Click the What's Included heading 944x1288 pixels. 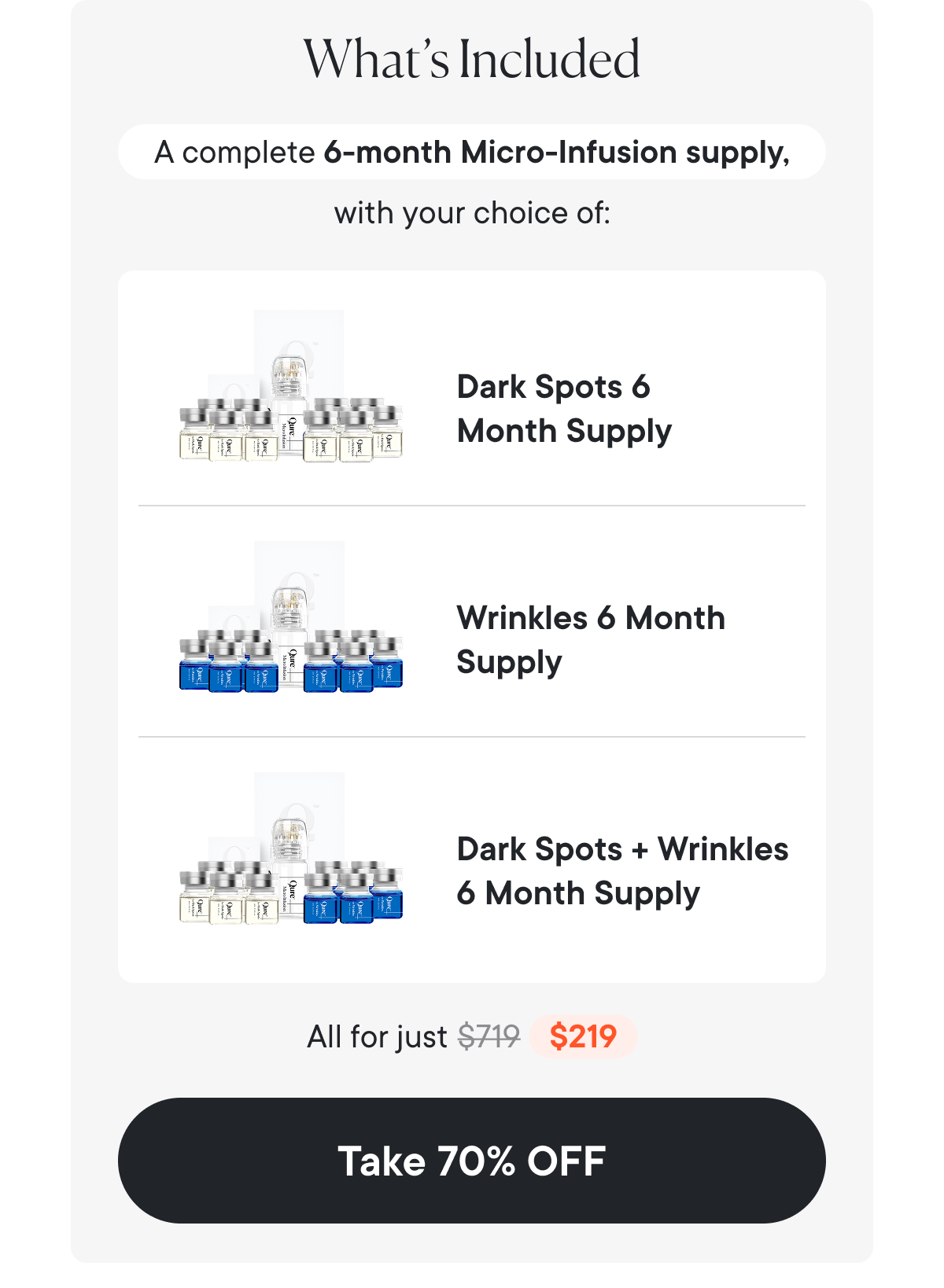tap(472, 59)
